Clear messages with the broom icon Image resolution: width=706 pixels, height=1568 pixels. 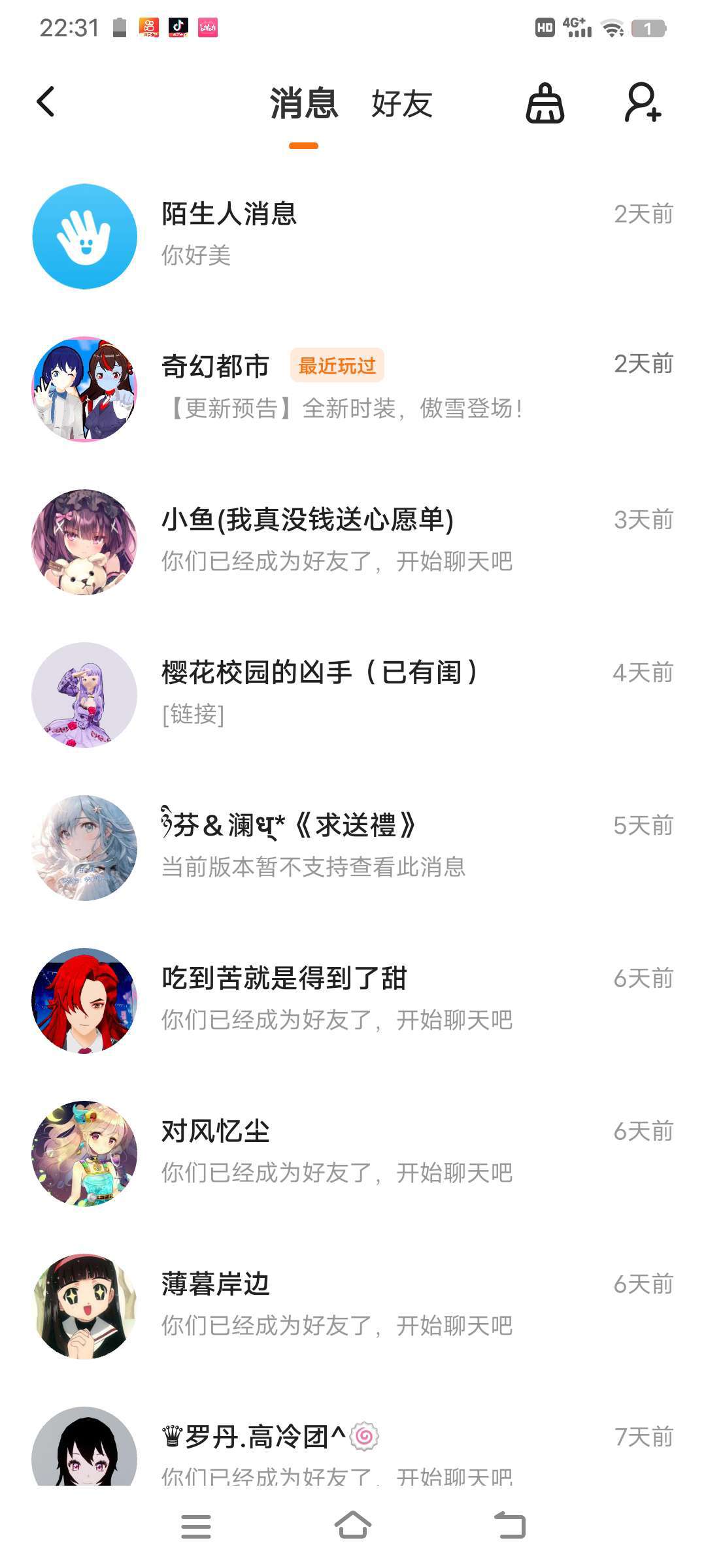coord(545,104)
